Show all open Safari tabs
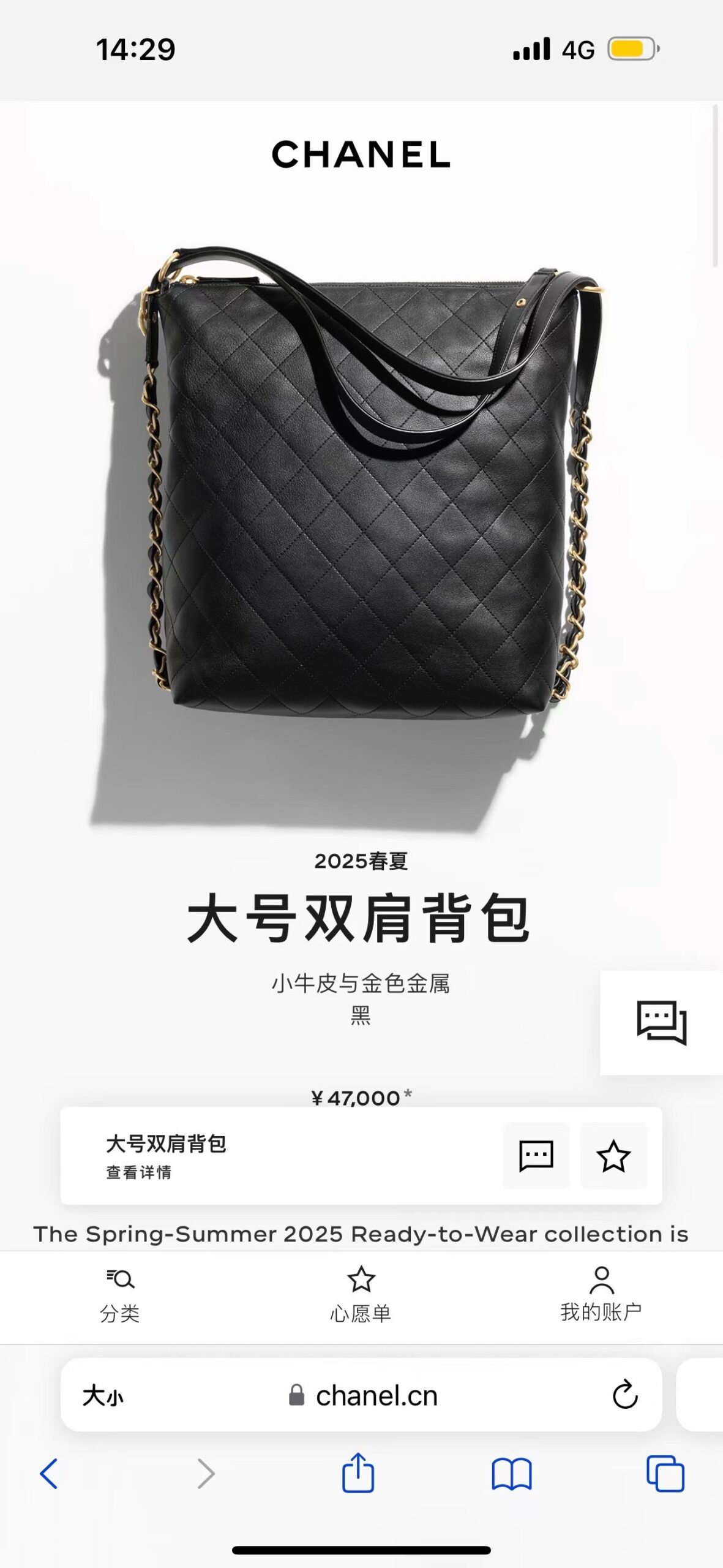Screen dimensions: 723x1568 [x=665, y=1474]
